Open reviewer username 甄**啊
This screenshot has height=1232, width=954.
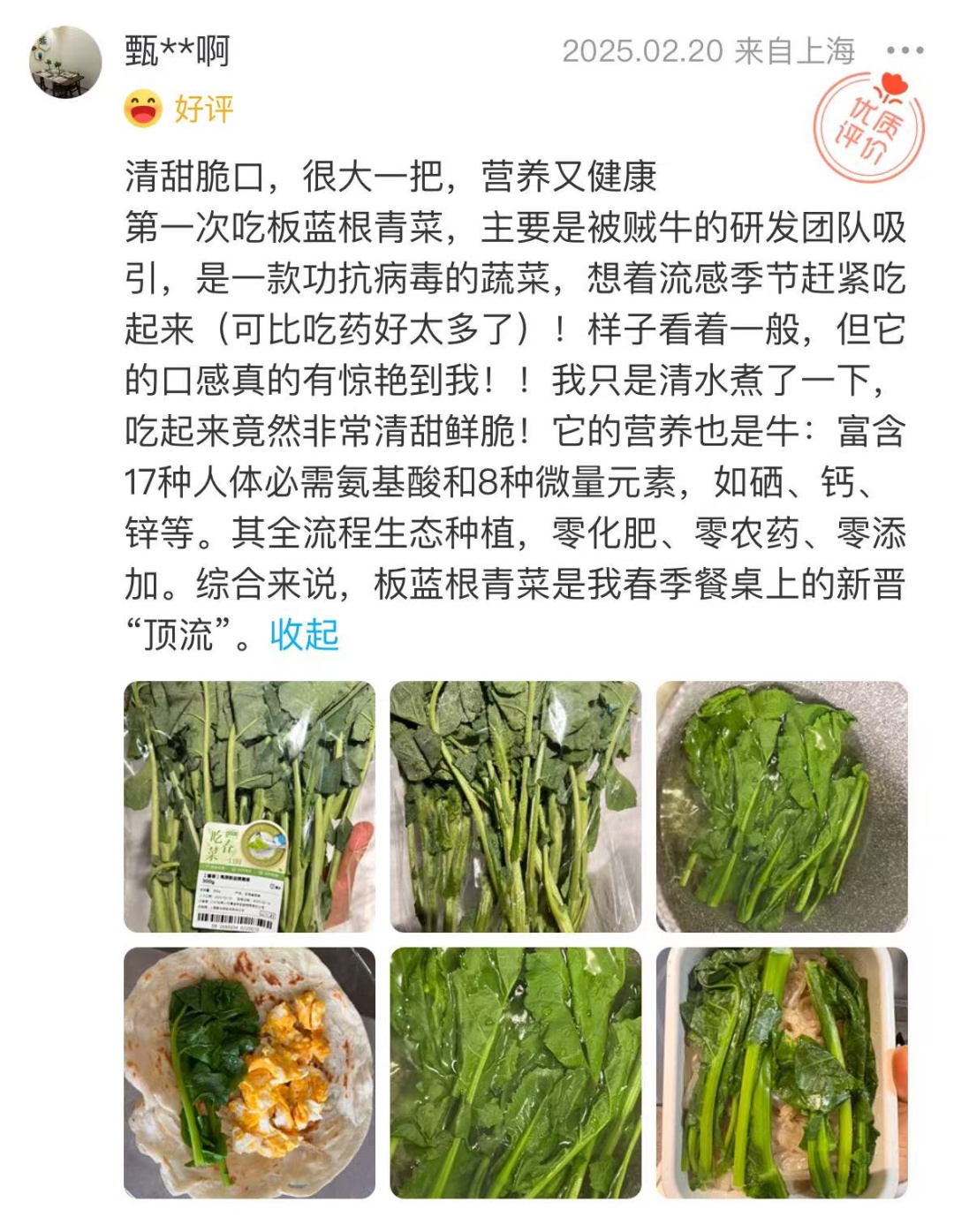(172, 51)
